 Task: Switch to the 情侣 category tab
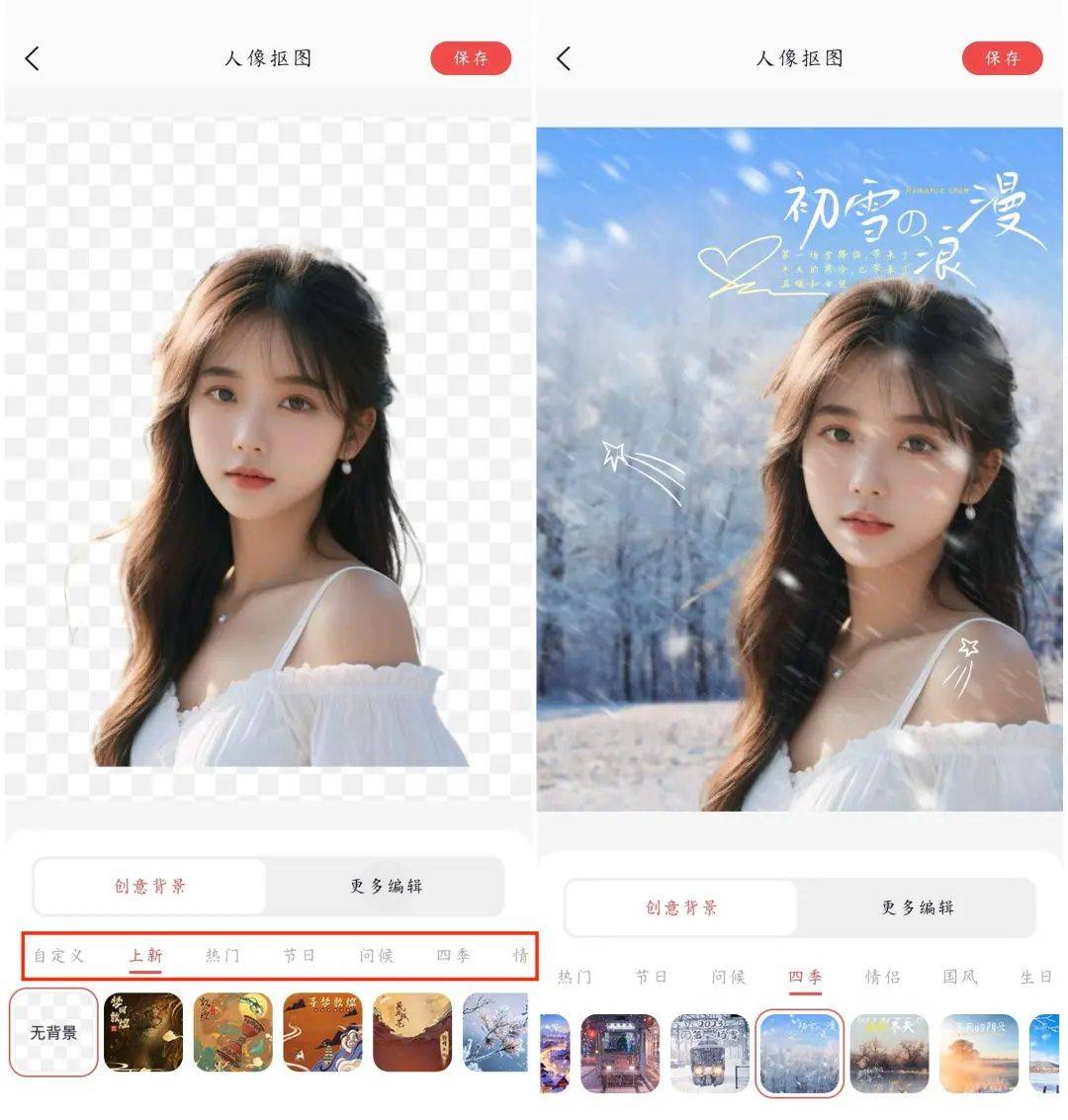point(882,977)
